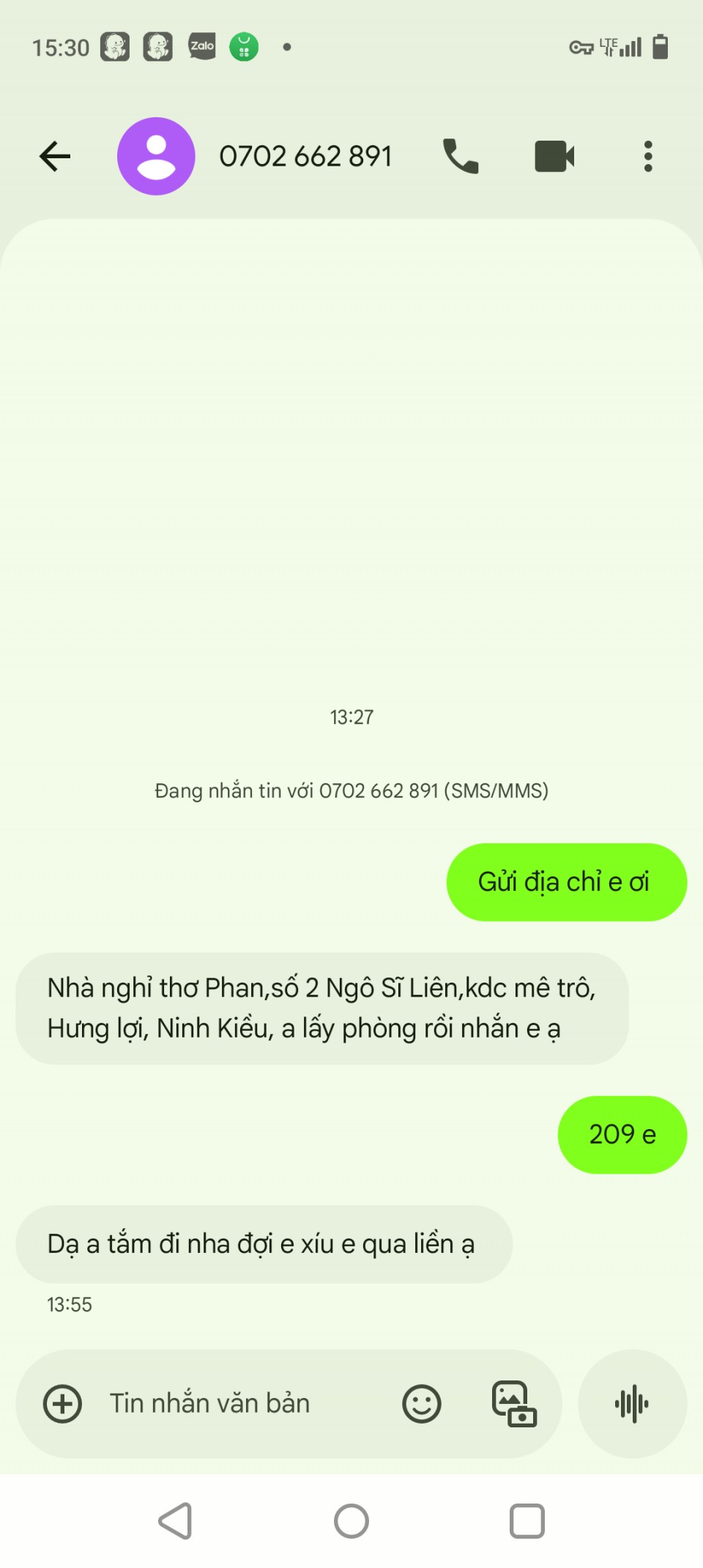The width and height of the screenshot is (703, 1568).
Task: Go back to the conversations list
Action: tap(55, 156)
